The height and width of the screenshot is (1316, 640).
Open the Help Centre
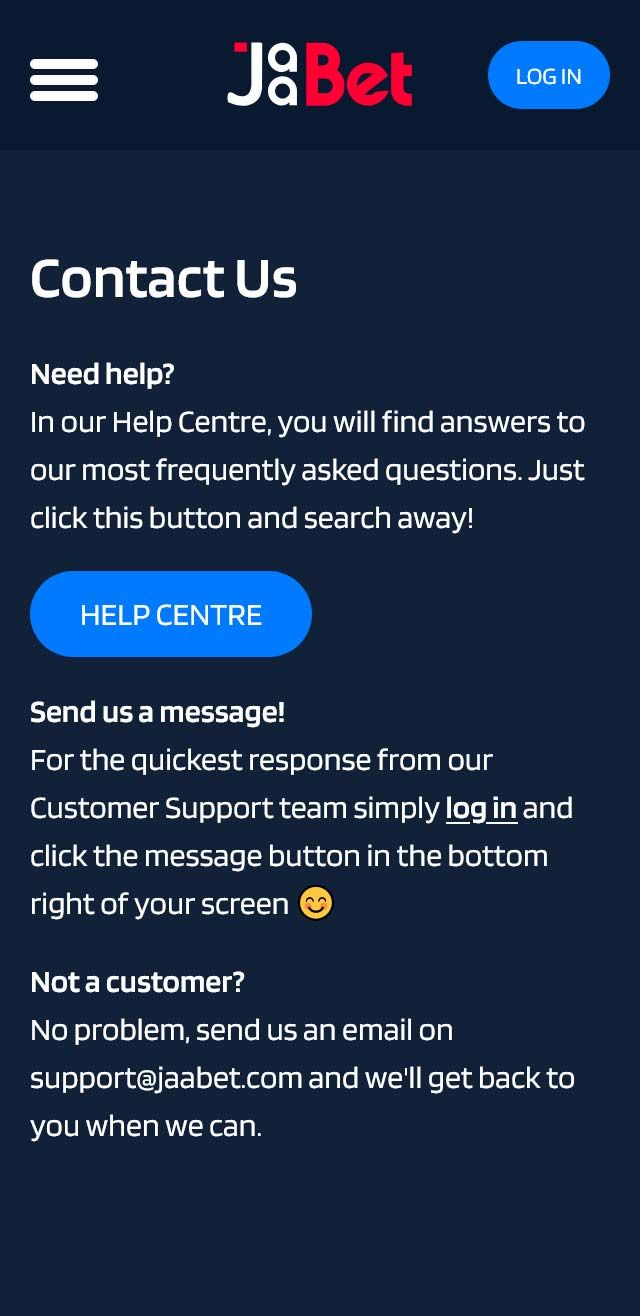[x=171, y=614]
